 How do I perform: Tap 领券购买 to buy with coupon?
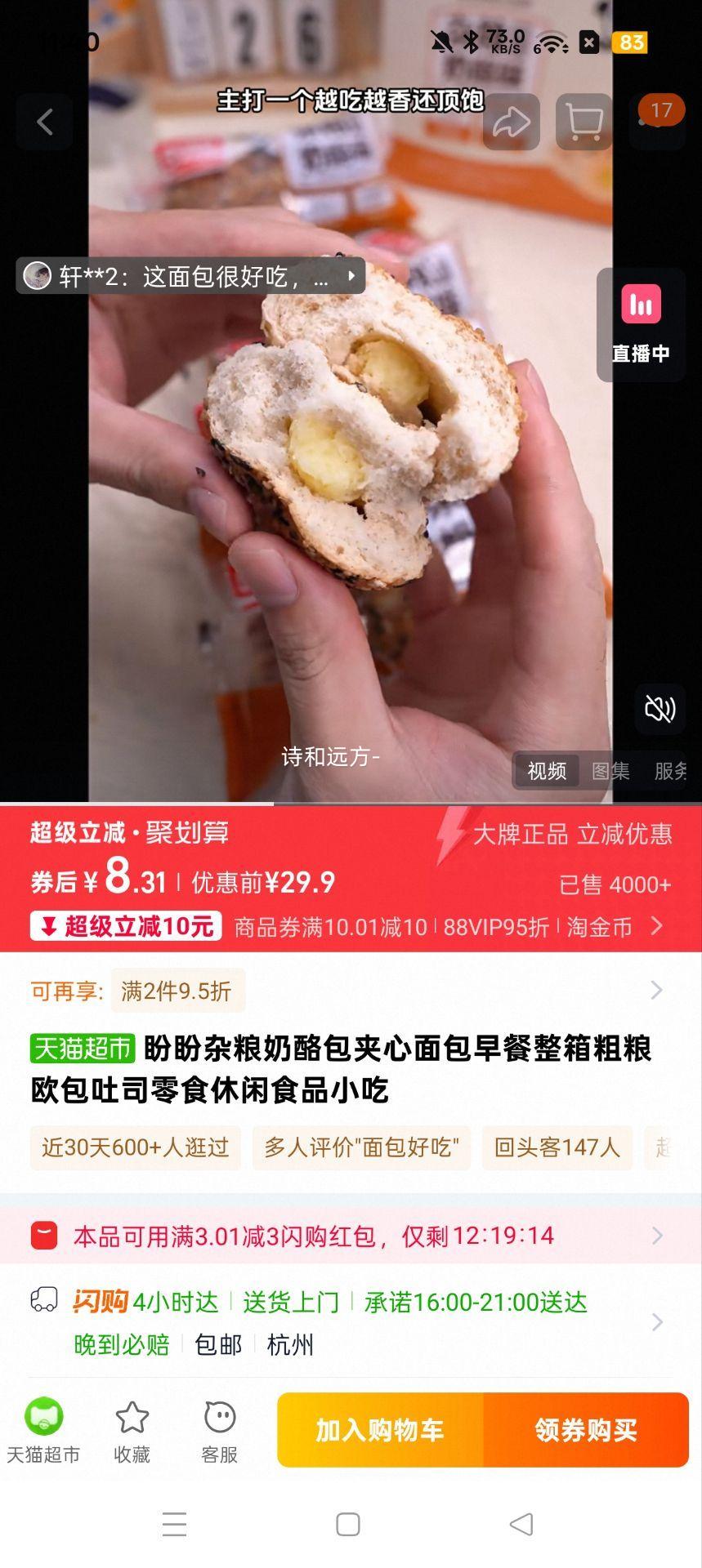[x=586, y=1430]
